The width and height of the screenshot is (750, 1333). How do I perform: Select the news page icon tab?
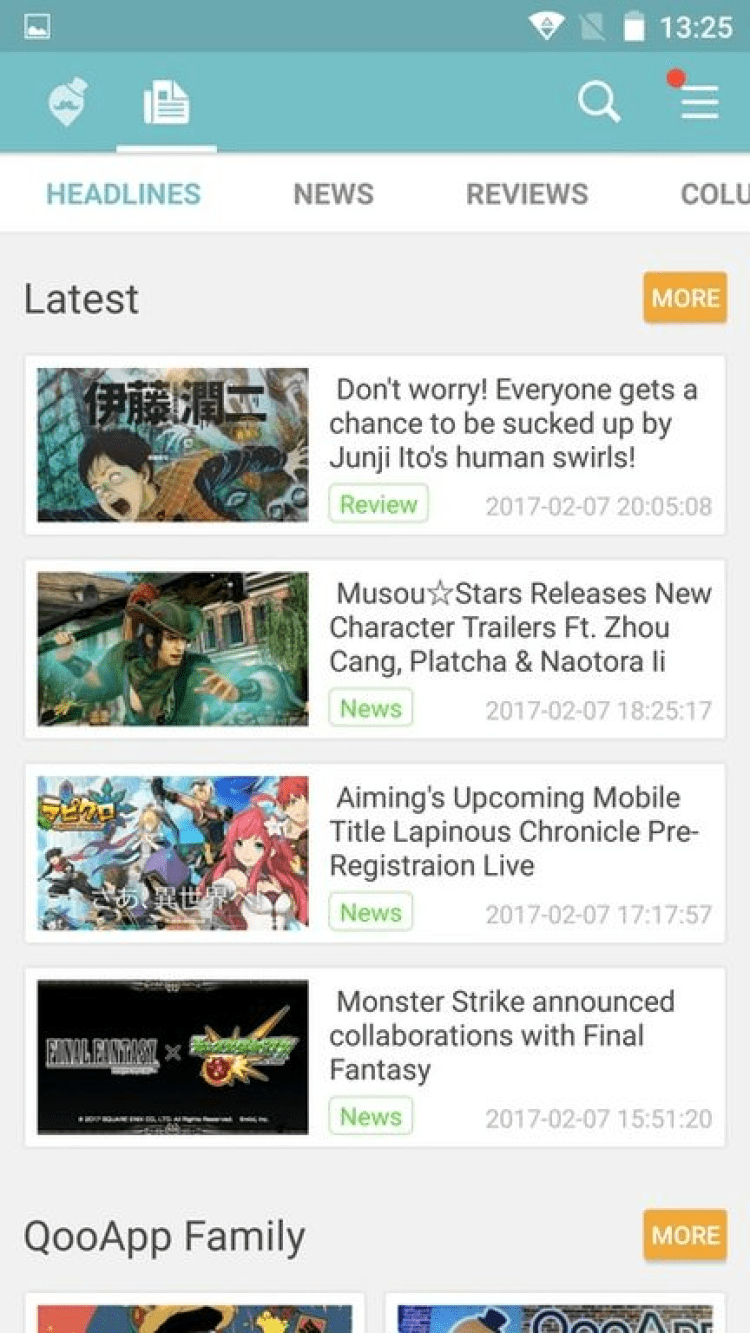[x=166, y=103]
